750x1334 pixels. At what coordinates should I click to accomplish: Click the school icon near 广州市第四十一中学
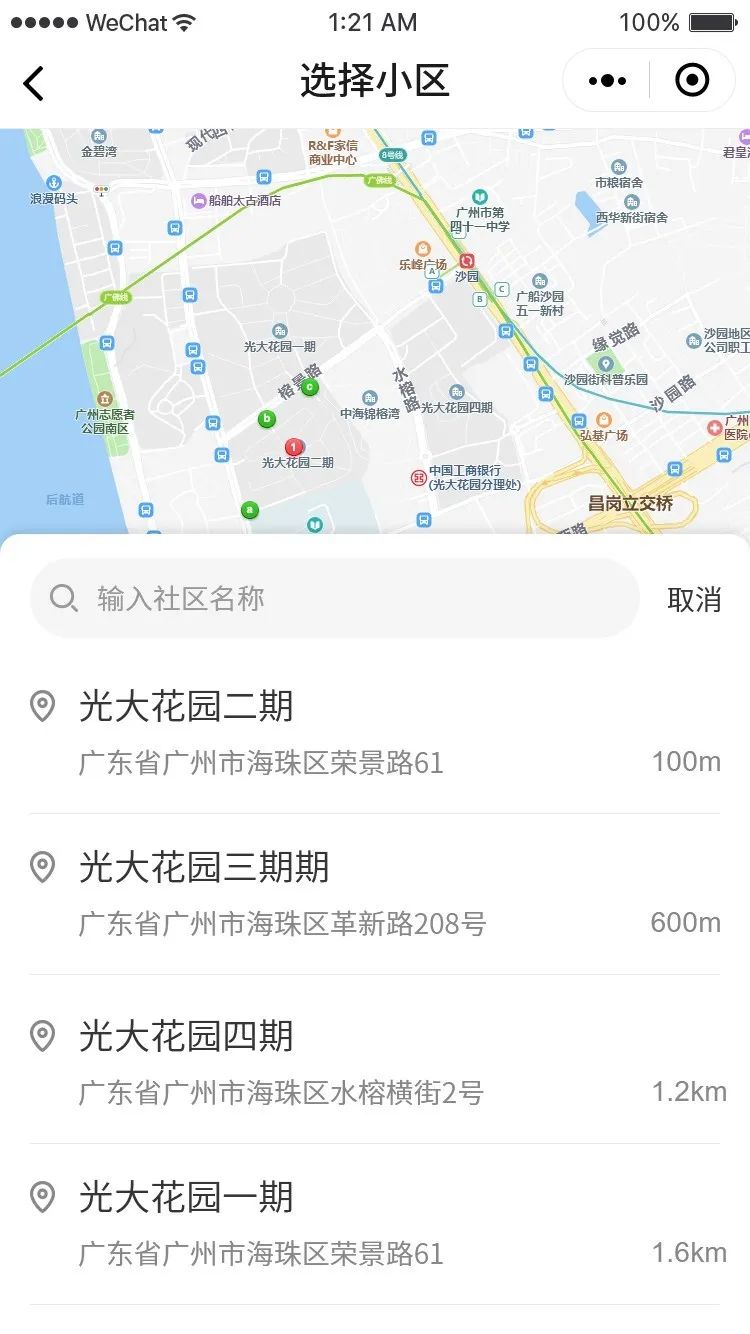[x=480, y=197]
